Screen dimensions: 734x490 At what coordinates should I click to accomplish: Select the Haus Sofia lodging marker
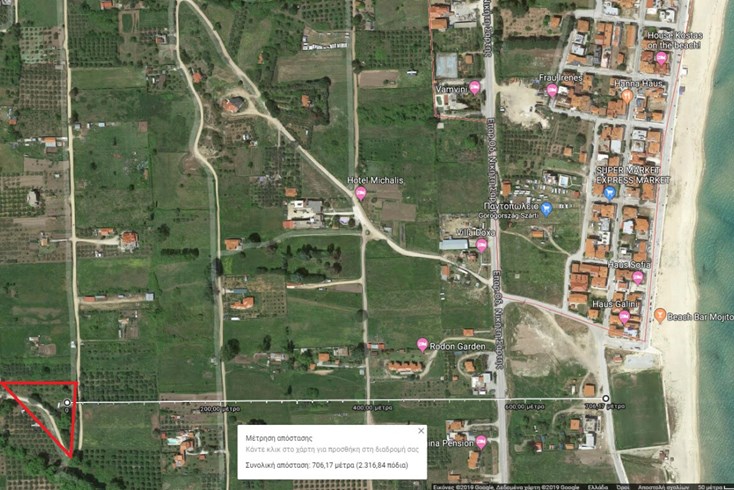[x=638, y=277]
